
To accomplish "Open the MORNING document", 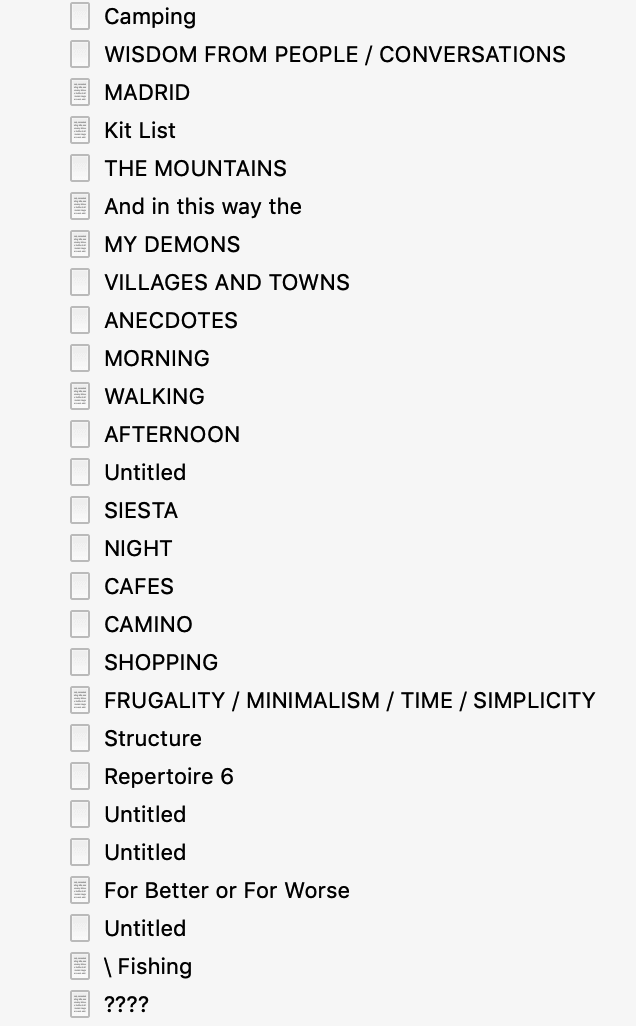I will pos(157,359).
